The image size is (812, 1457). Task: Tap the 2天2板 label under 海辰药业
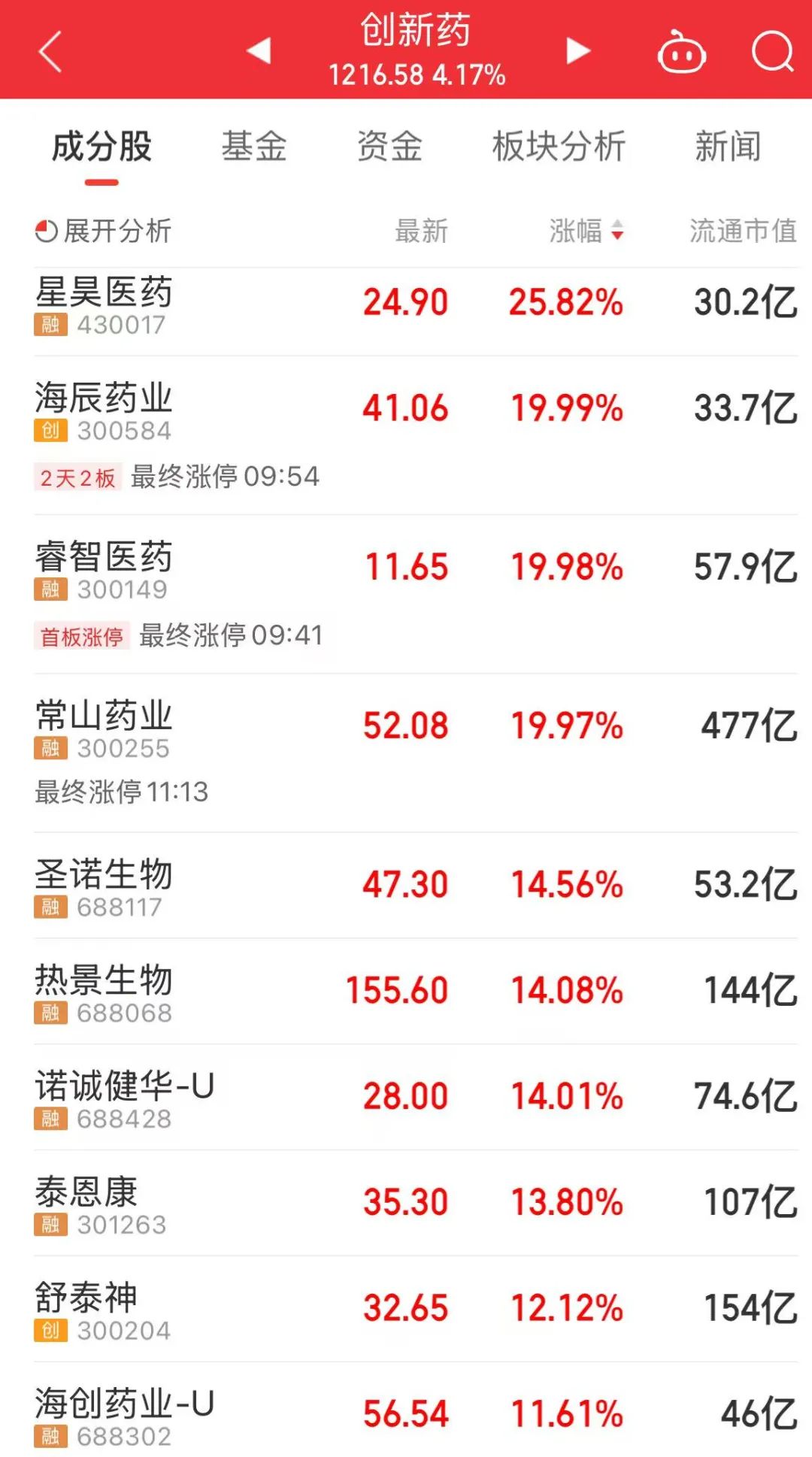(77, 476)
